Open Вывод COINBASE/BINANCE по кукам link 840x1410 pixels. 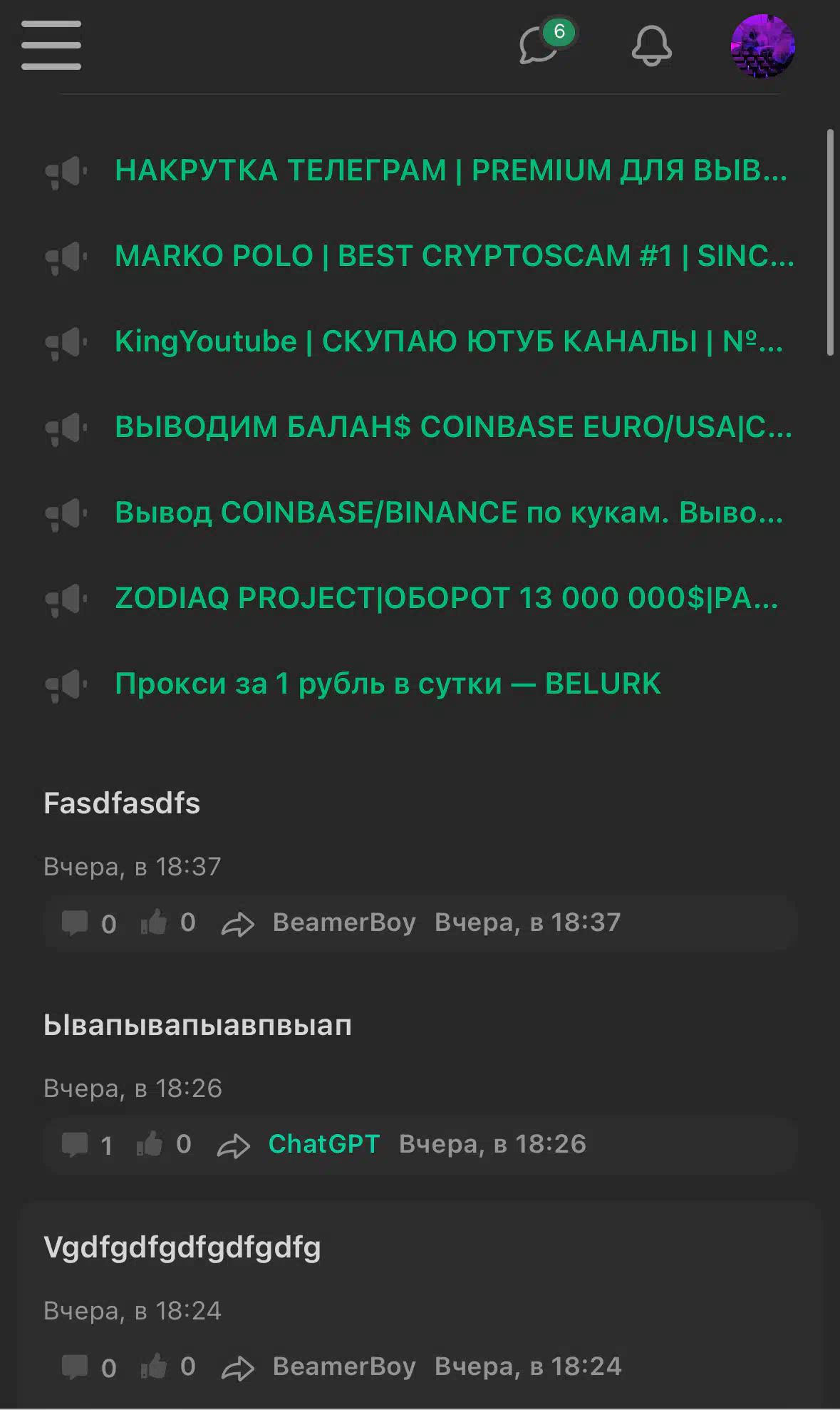pyautogui.click(x=449, y=513)
